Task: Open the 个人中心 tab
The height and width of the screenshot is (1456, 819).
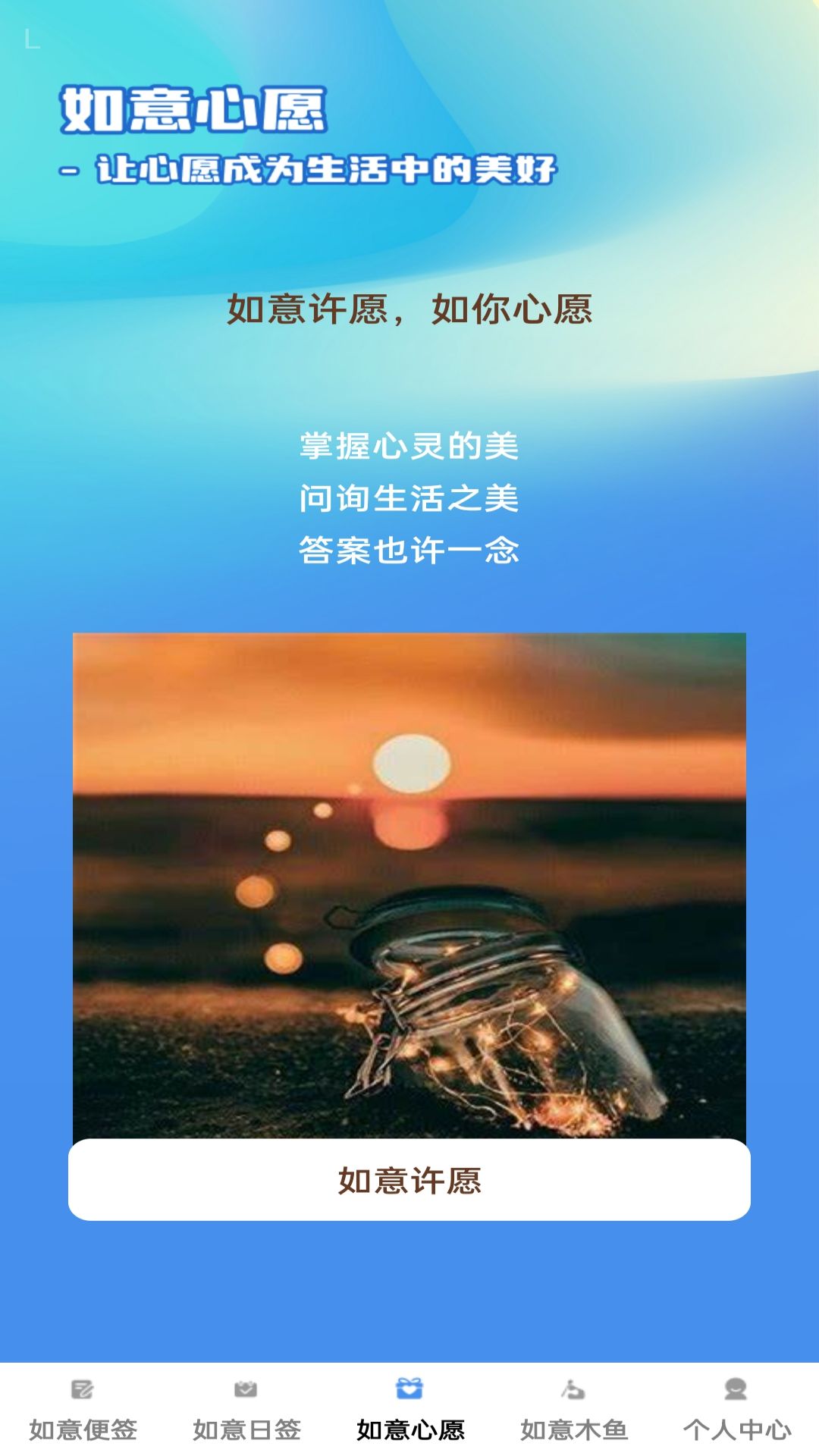Action: click(736, 1410)
